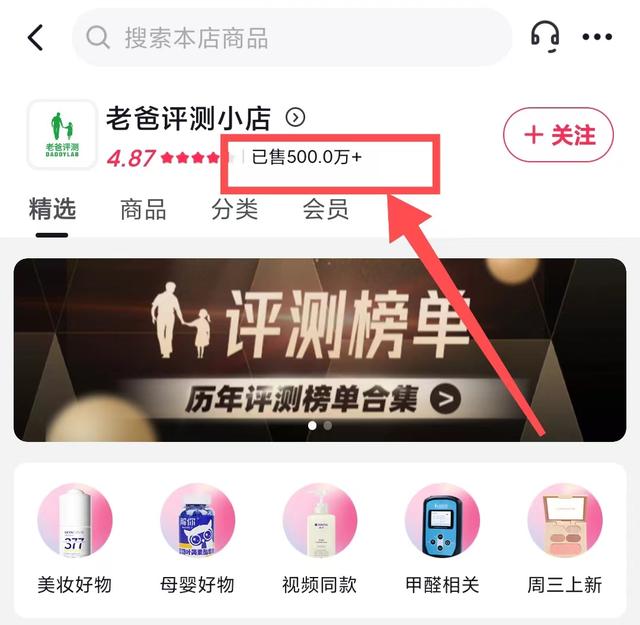Switch to the 商品 tab
Screen dimensions: 640x625
143,209
